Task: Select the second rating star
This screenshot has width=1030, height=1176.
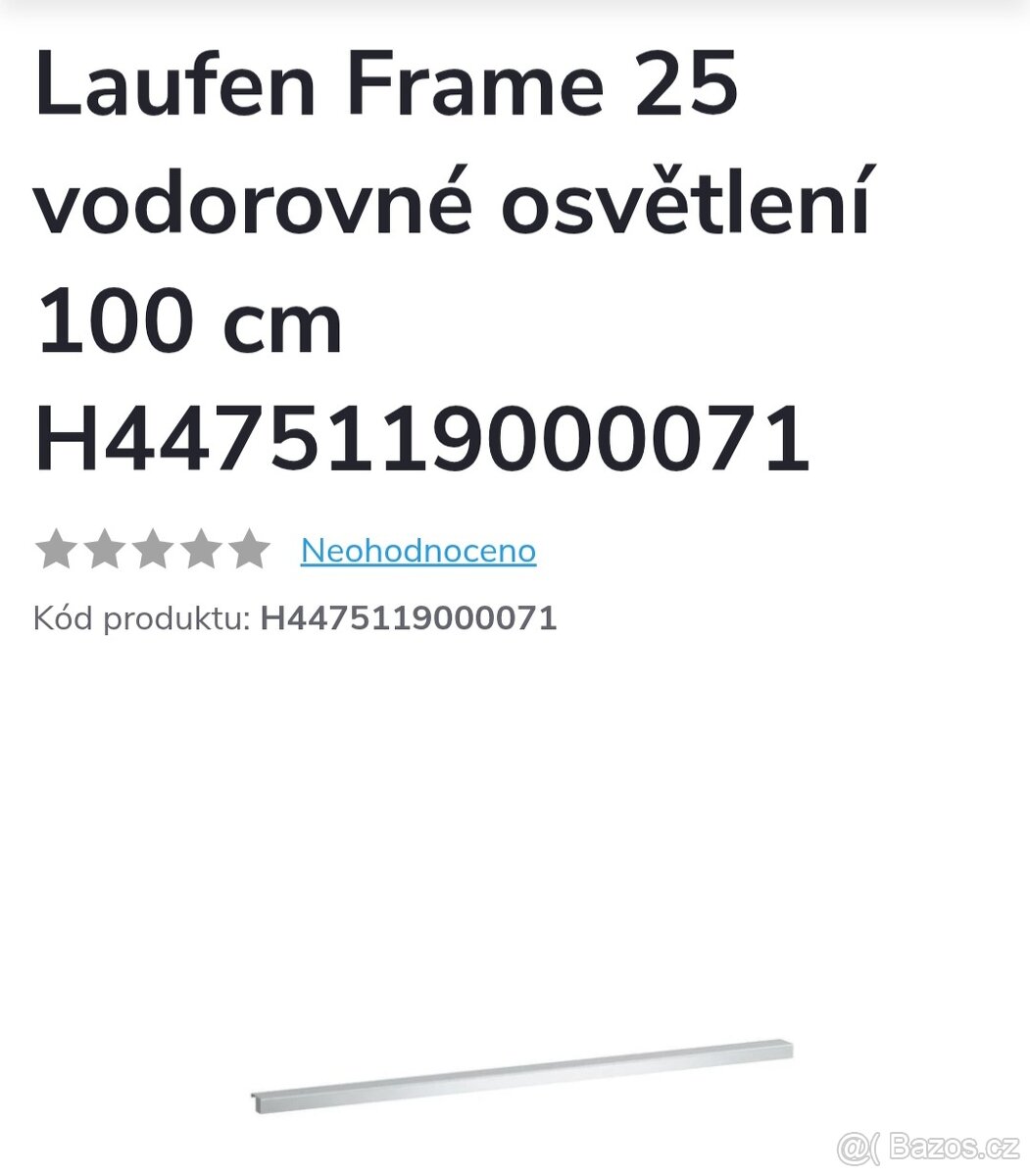Action: pos(106,550)
